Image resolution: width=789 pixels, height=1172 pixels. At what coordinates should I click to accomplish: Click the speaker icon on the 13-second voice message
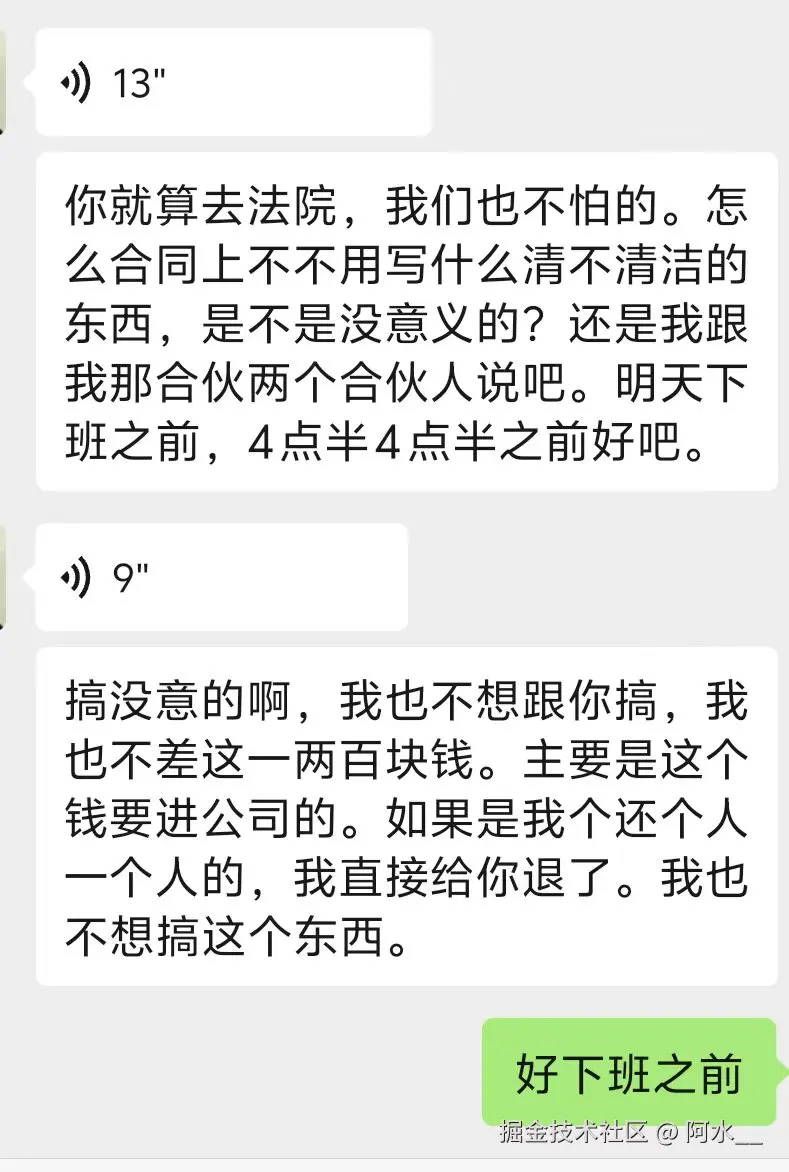pos(74,82)
